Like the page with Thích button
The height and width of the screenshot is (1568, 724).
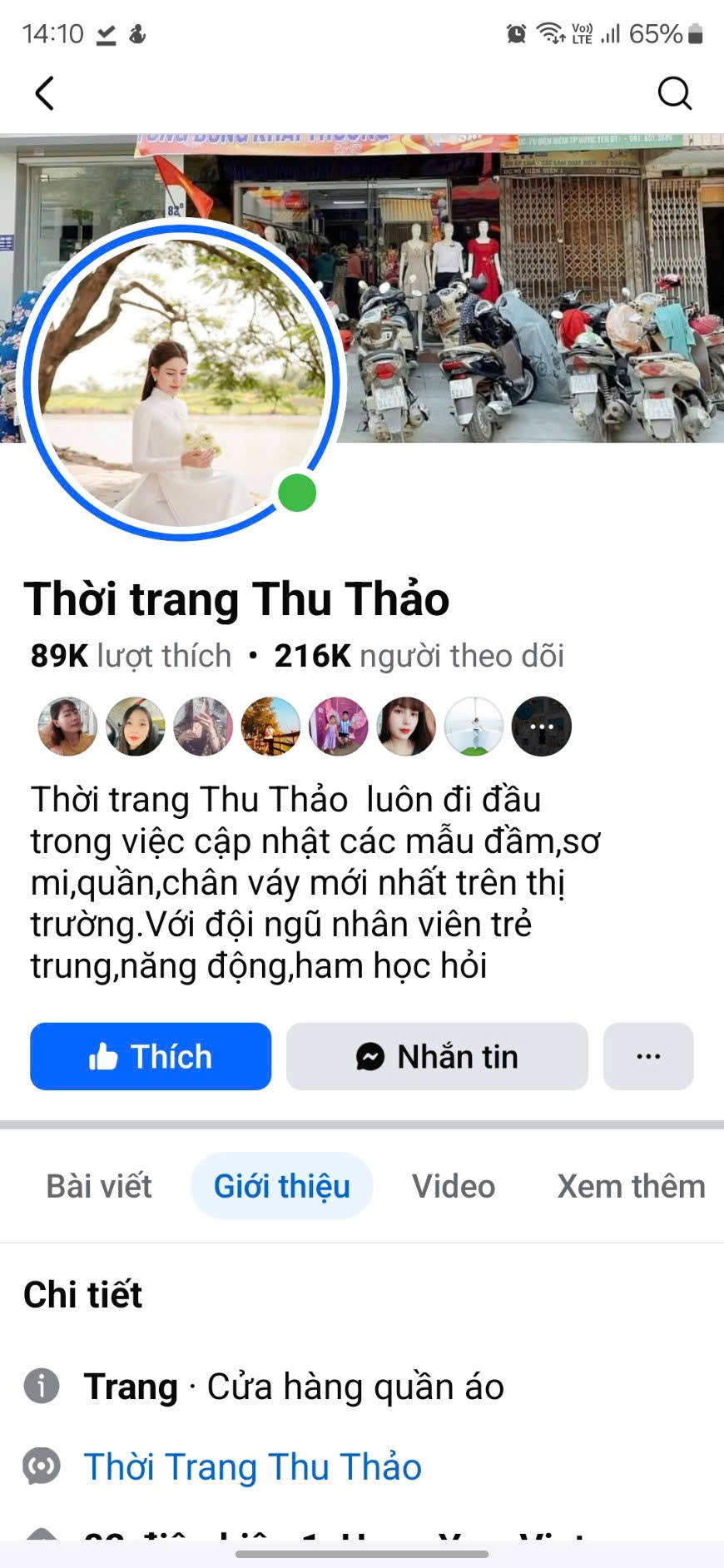coord(151,1056)
